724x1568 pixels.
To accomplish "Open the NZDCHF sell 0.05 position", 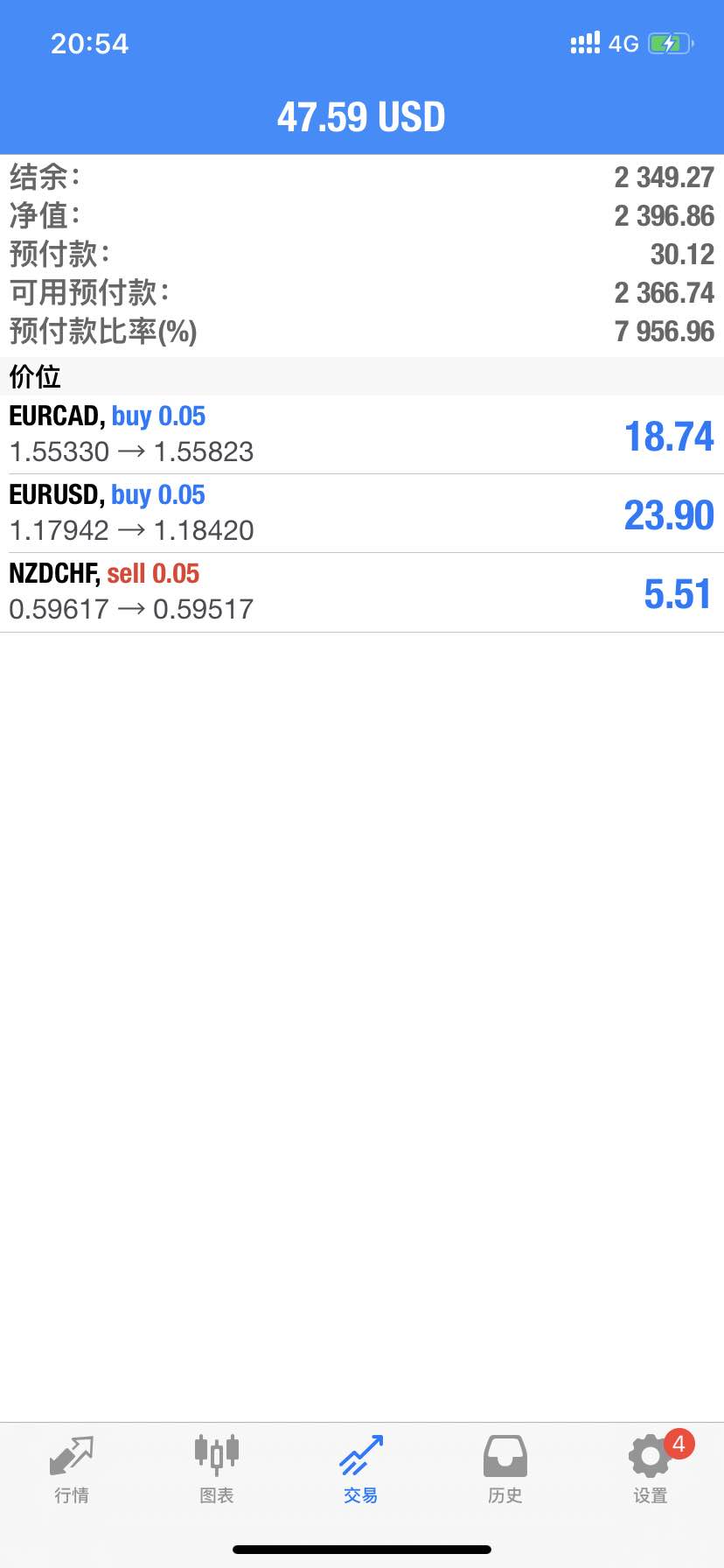I will pos(362,592).
